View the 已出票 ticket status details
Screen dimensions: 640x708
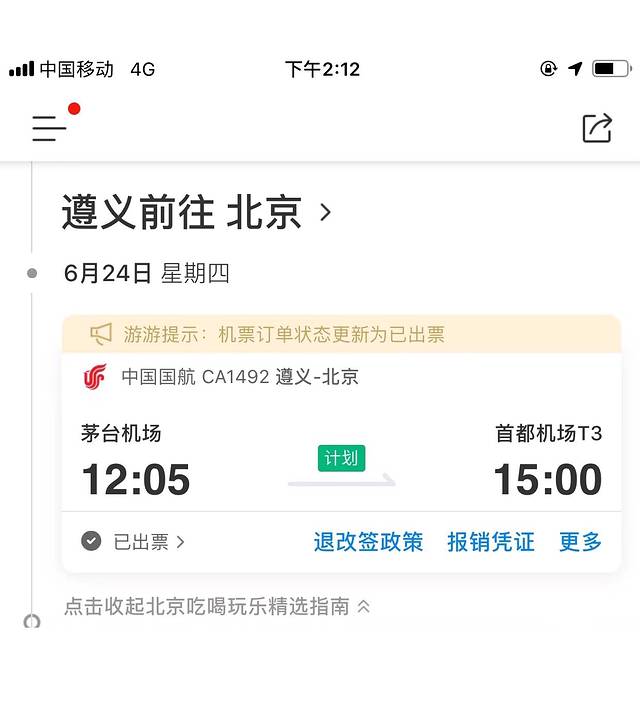(136, 542)
